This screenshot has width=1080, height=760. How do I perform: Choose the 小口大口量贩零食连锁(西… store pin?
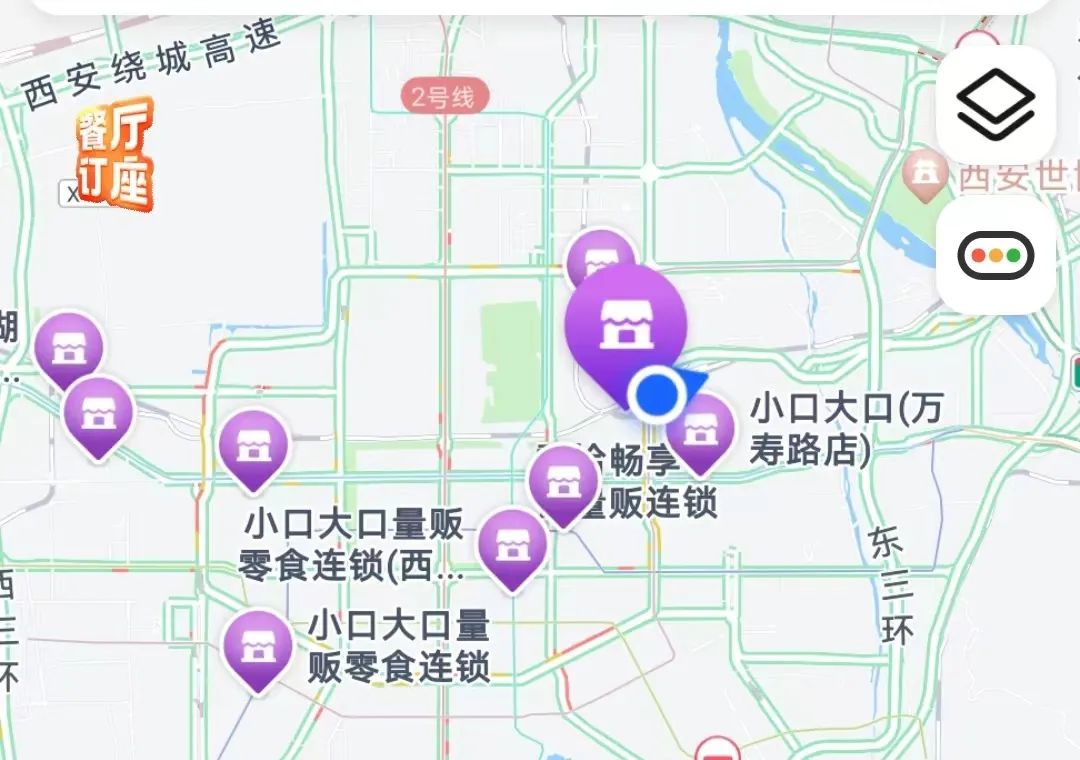tap(254, 449)
